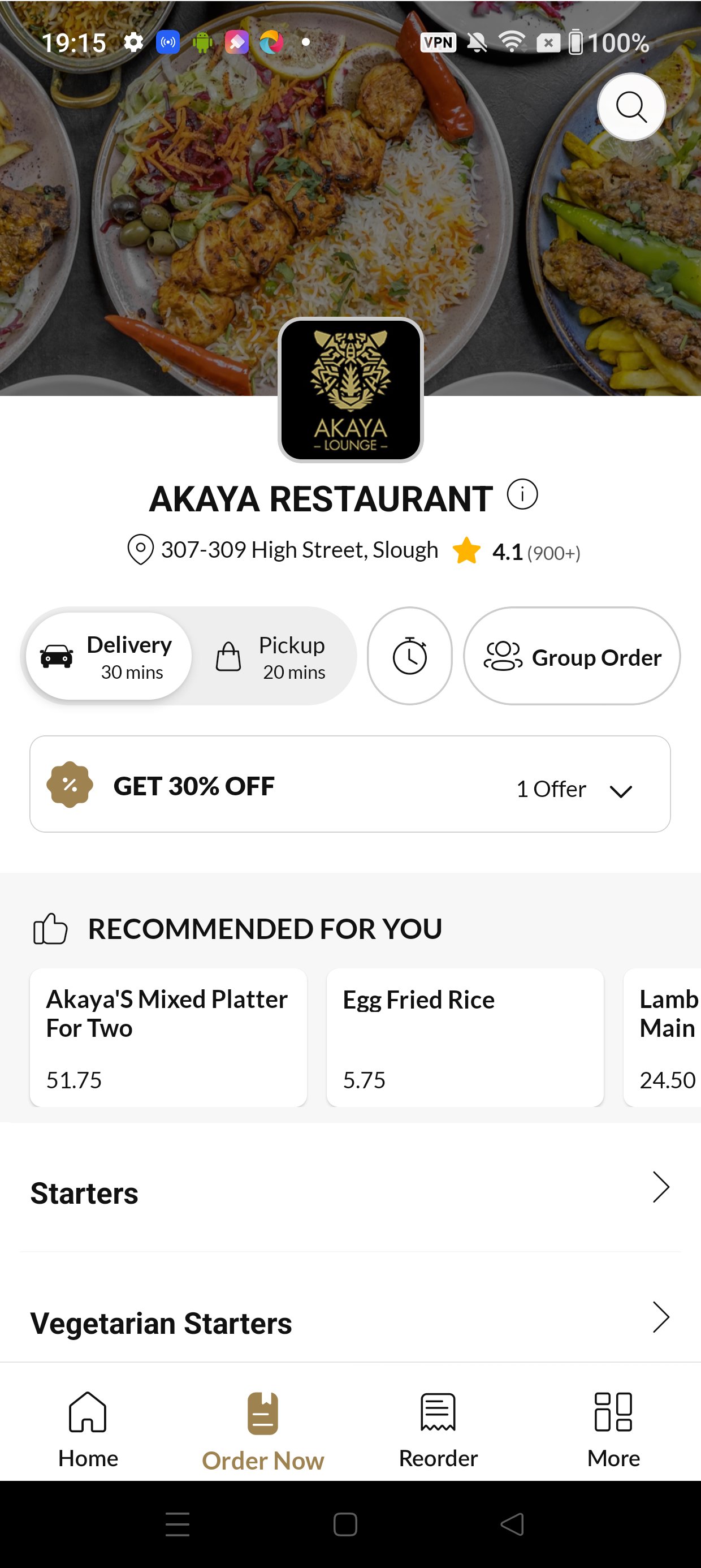
Task: Select Delivery 30 mins option
Action: tap(109, 656)
